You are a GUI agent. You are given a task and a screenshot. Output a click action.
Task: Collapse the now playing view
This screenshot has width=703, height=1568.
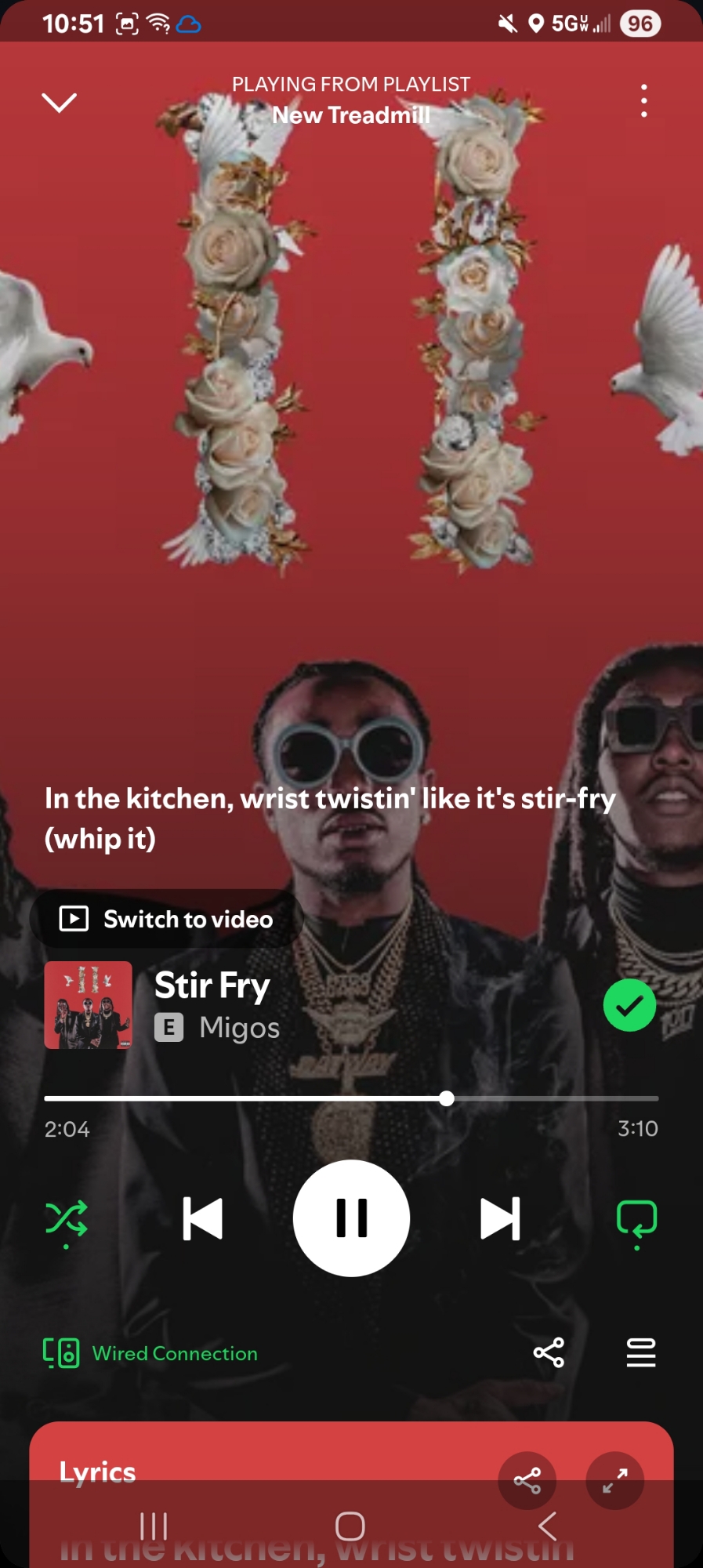(59, 102)
